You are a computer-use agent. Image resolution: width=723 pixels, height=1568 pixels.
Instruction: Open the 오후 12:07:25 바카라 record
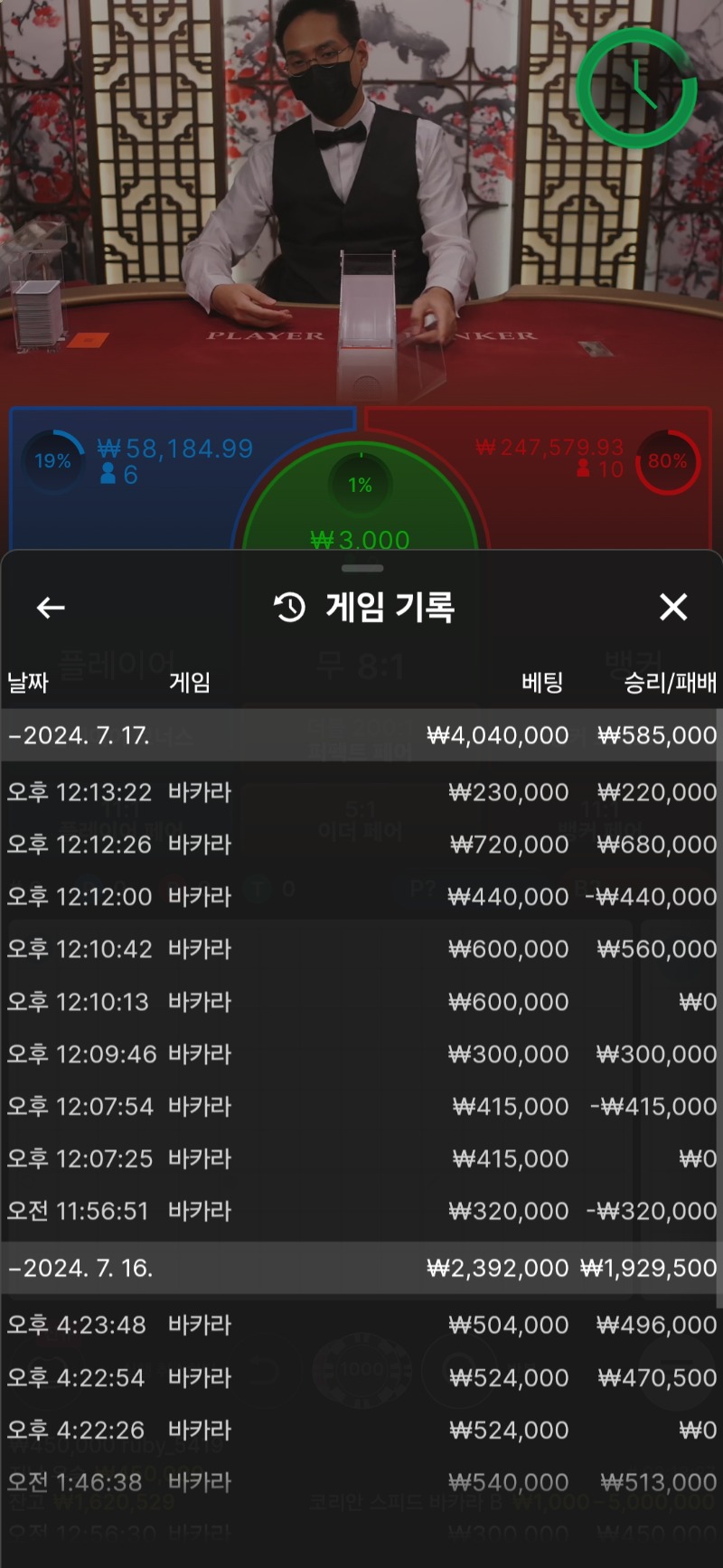click(361, 1159)
